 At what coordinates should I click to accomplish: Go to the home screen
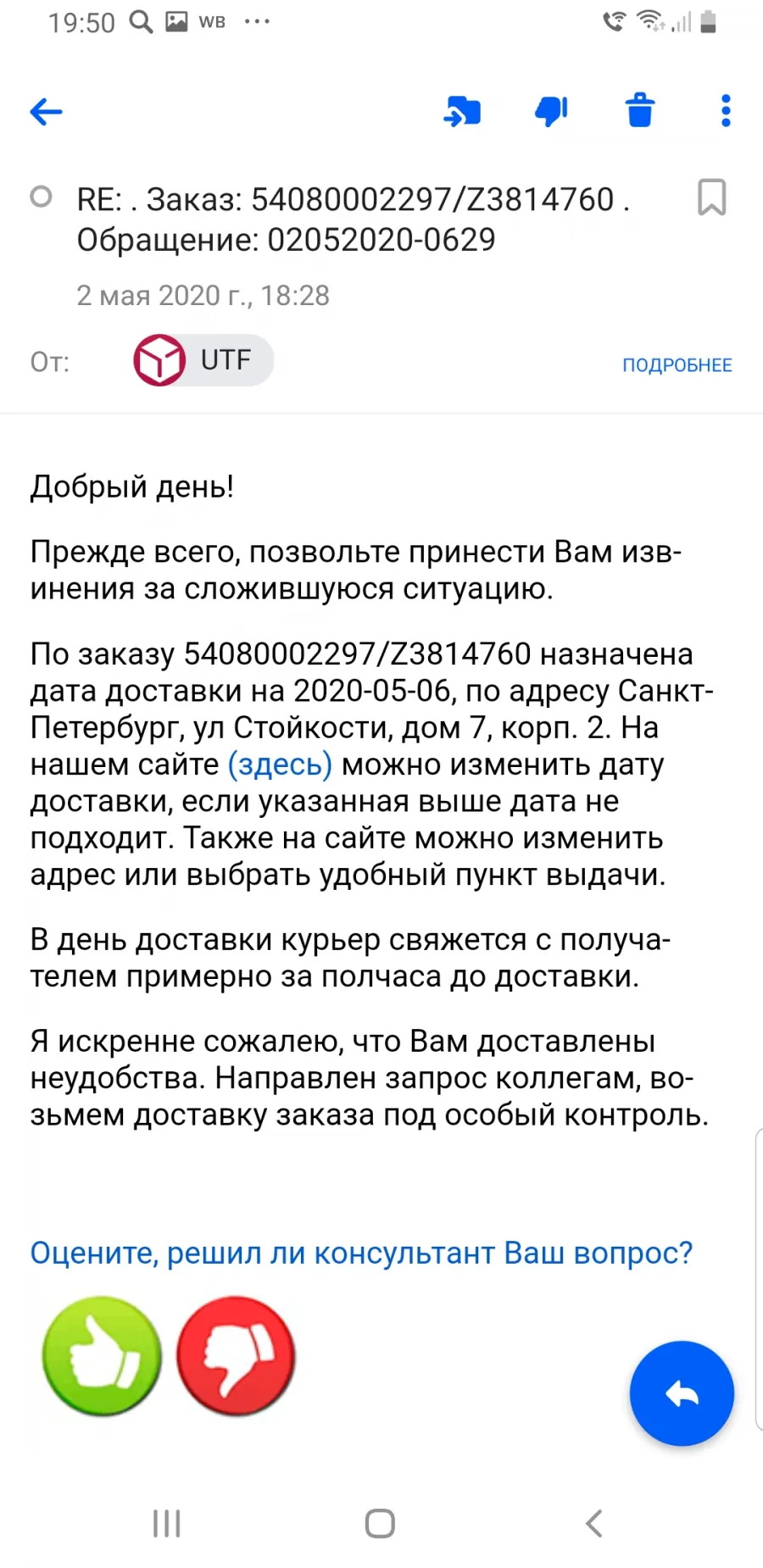(380, 1523)
